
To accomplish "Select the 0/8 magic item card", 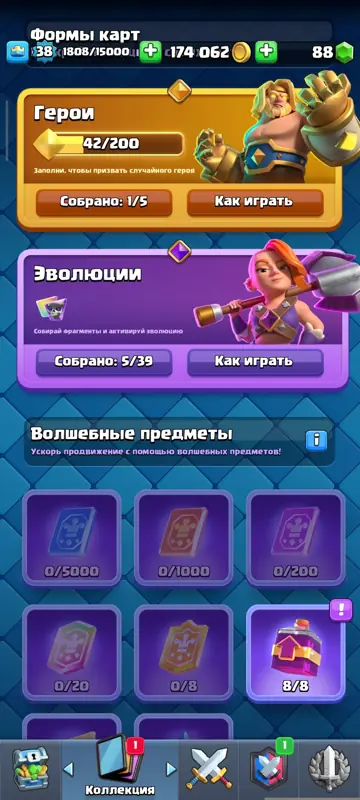I will pos(184,653).
